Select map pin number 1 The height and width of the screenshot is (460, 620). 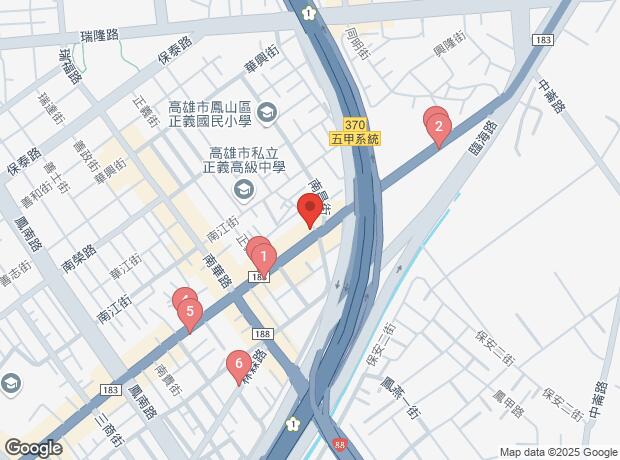[263, 257]
